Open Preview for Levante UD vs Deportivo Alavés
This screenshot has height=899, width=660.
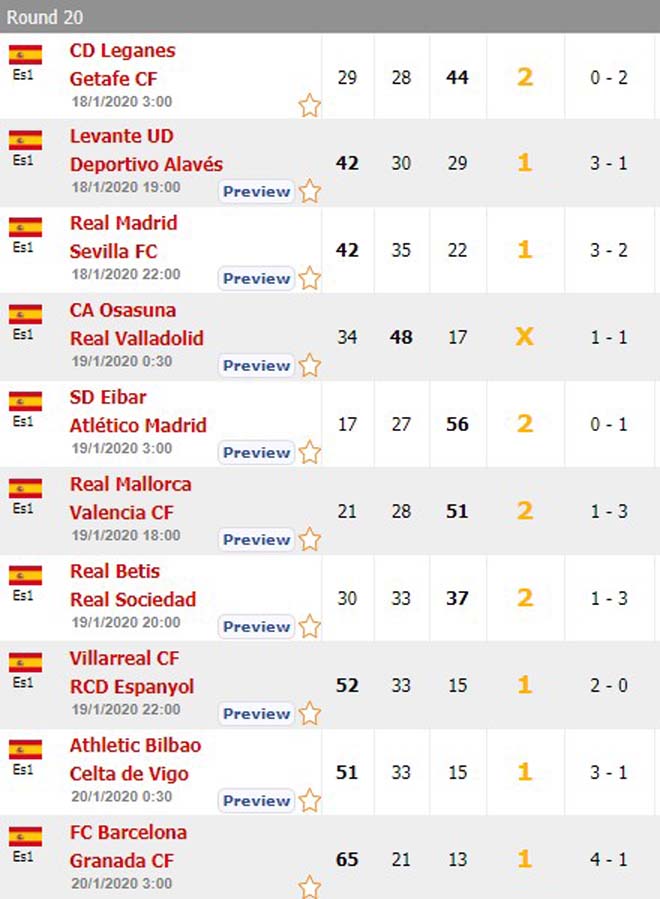click(256, 191)
